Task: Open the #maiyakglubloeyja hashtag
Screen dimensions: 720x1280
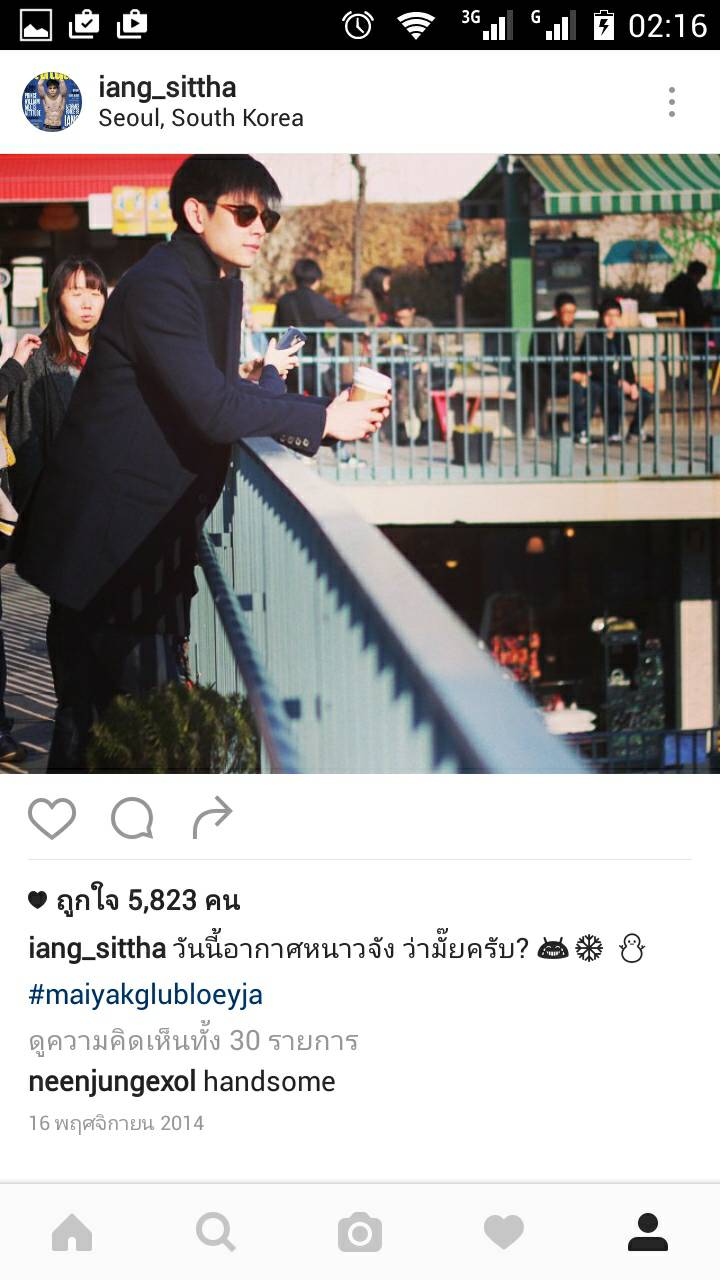Action: point(146,994)
